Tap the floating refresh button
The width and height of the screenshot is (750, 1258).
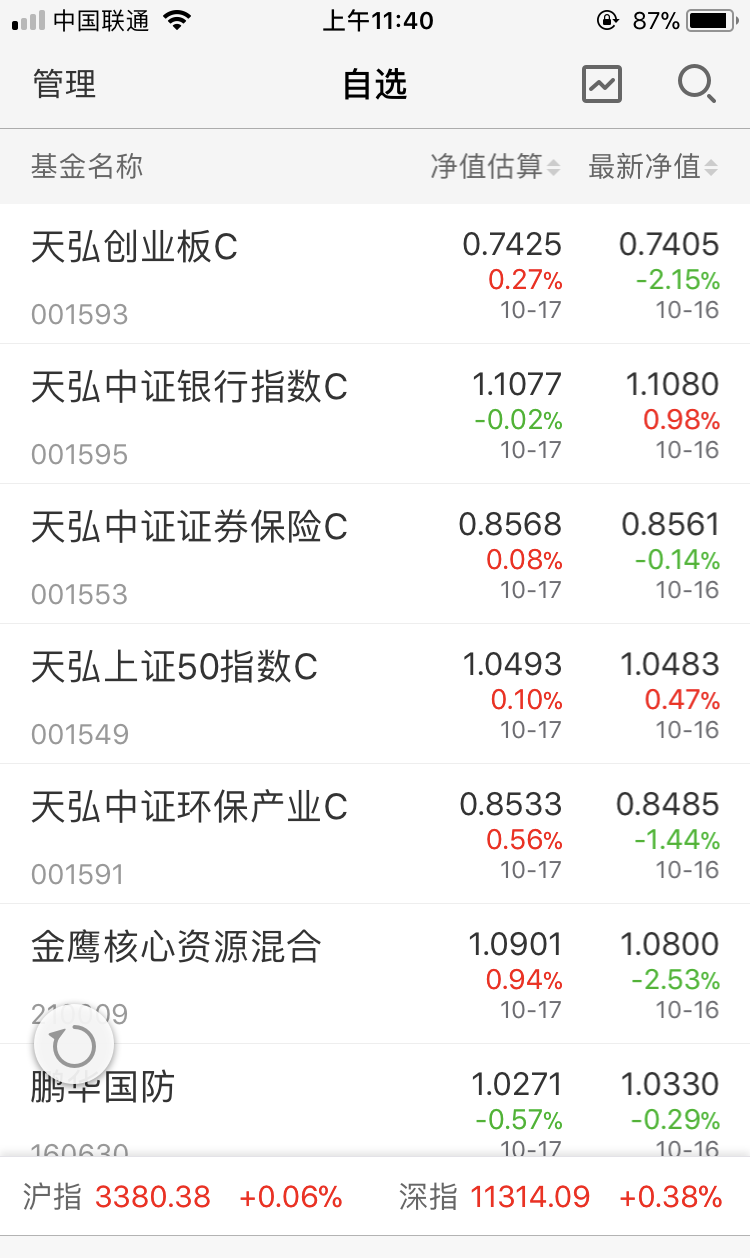[73, 1047]
